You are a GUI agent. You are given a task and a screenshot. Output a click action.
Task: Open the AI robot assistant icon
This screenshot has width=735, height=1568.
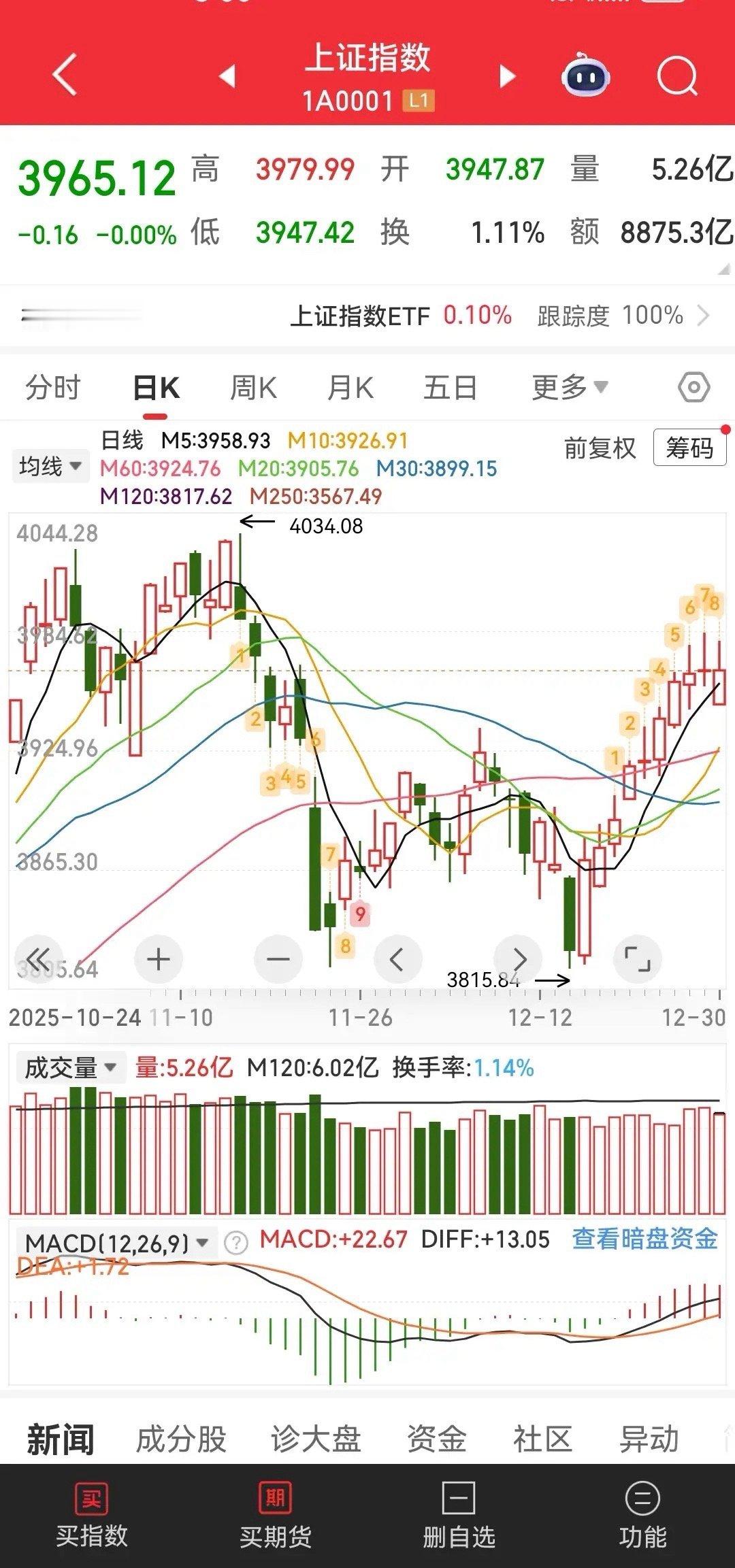pos(587,78)
